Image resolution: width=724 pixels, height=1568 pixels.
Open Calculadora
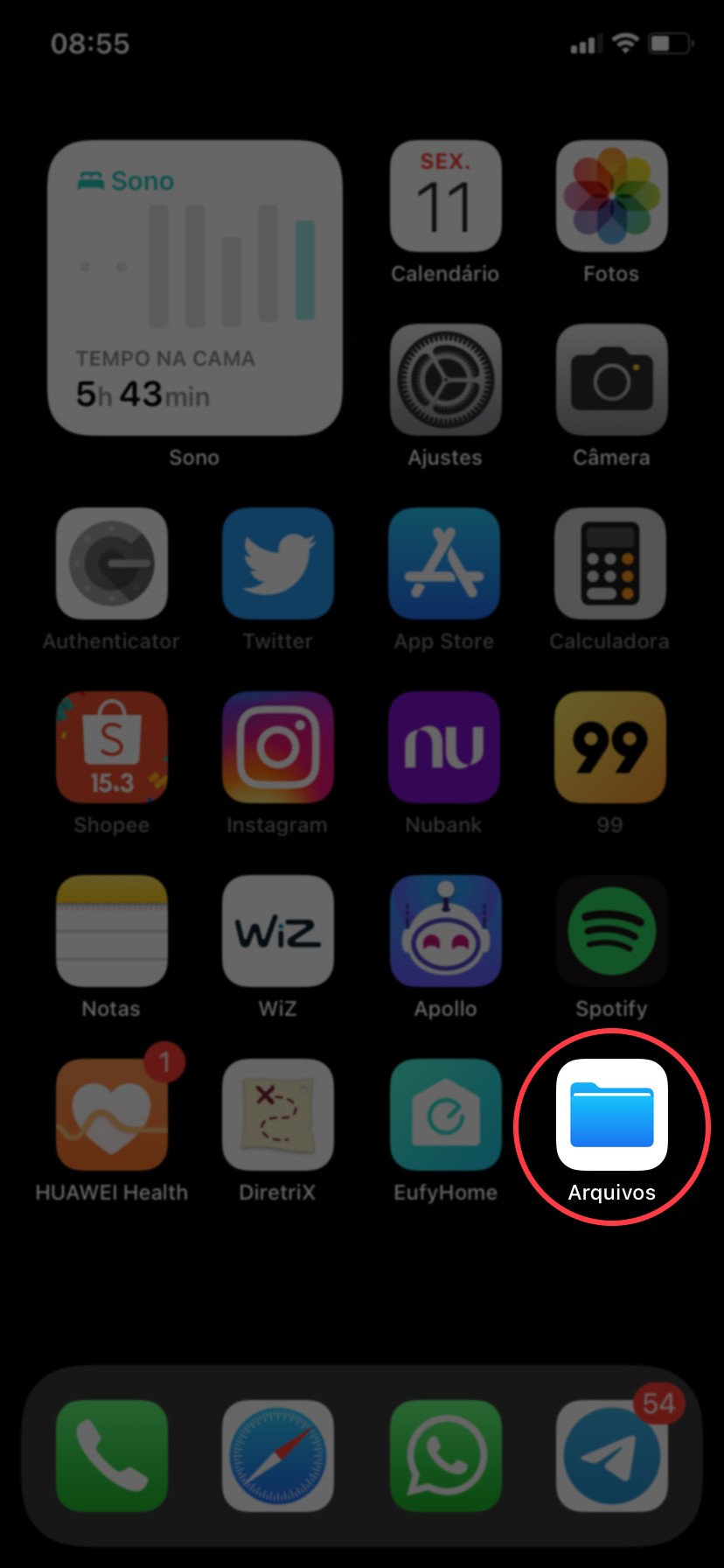coord(609,564)
